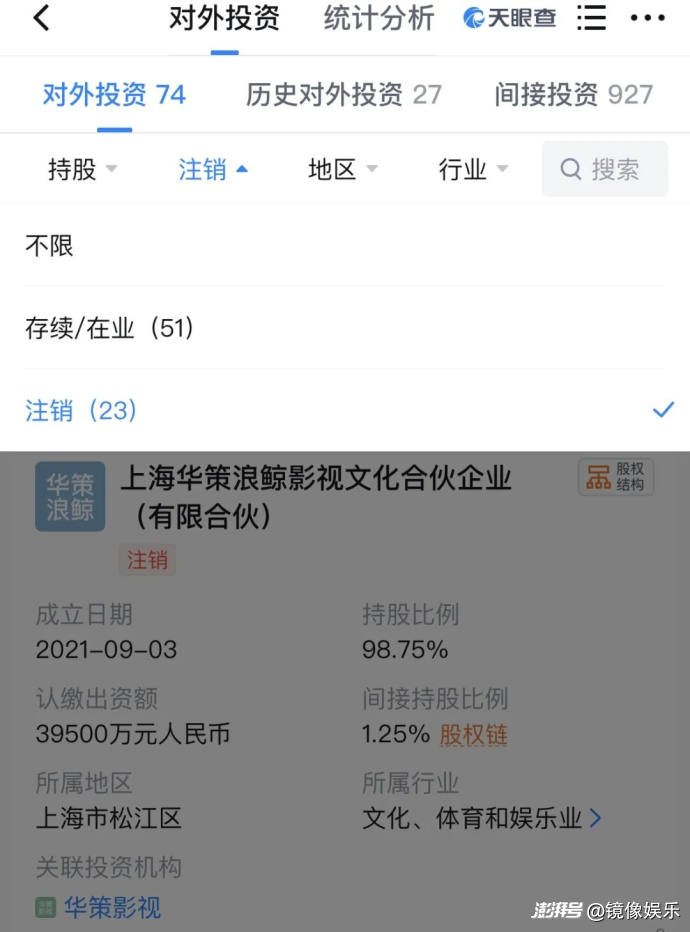Screen dimensions: 690x932
Task: Open 股权结构 for 上海华策浪鲸影视
Action: (616, 478)
